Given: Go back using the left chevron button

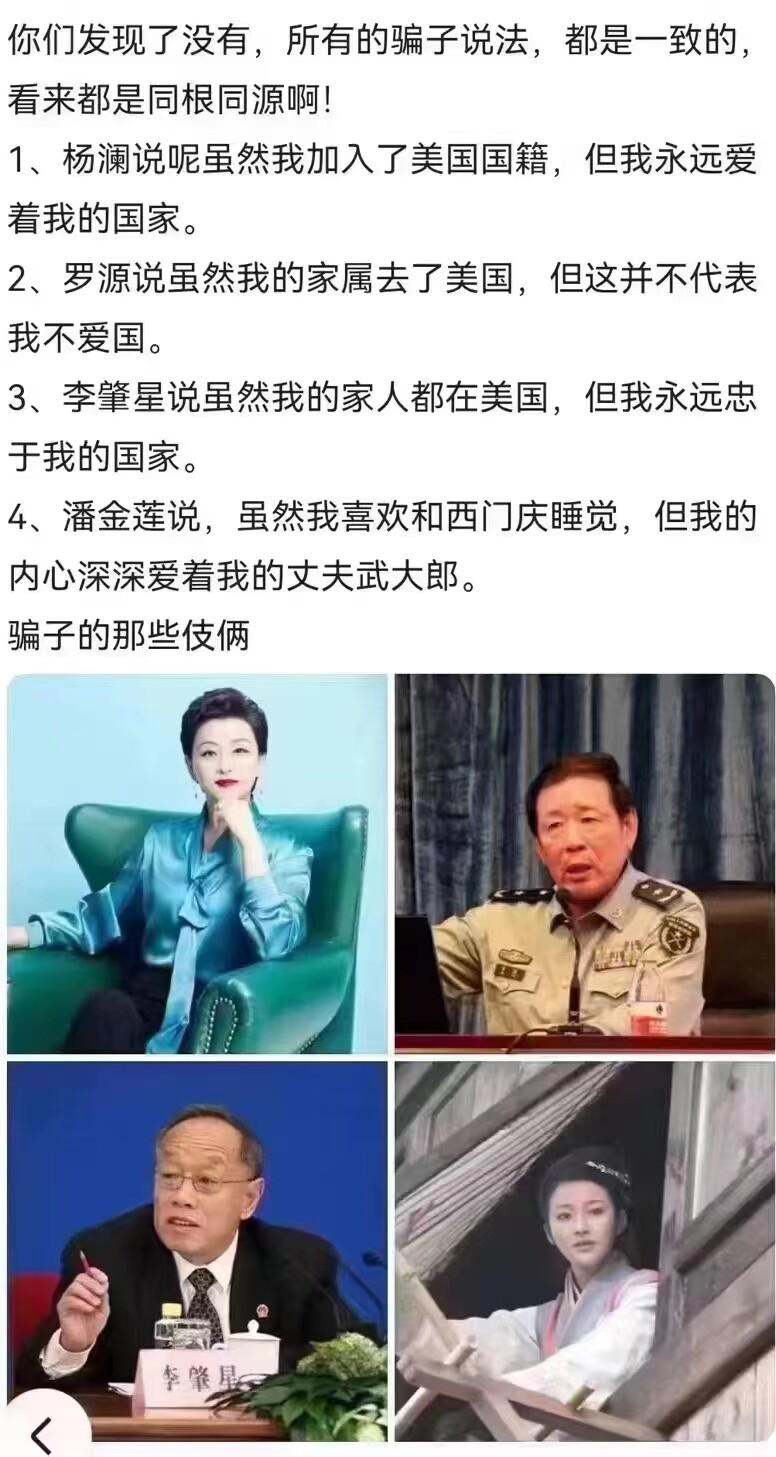Looking at the screenshot, I should click(x=41, y=1434).
